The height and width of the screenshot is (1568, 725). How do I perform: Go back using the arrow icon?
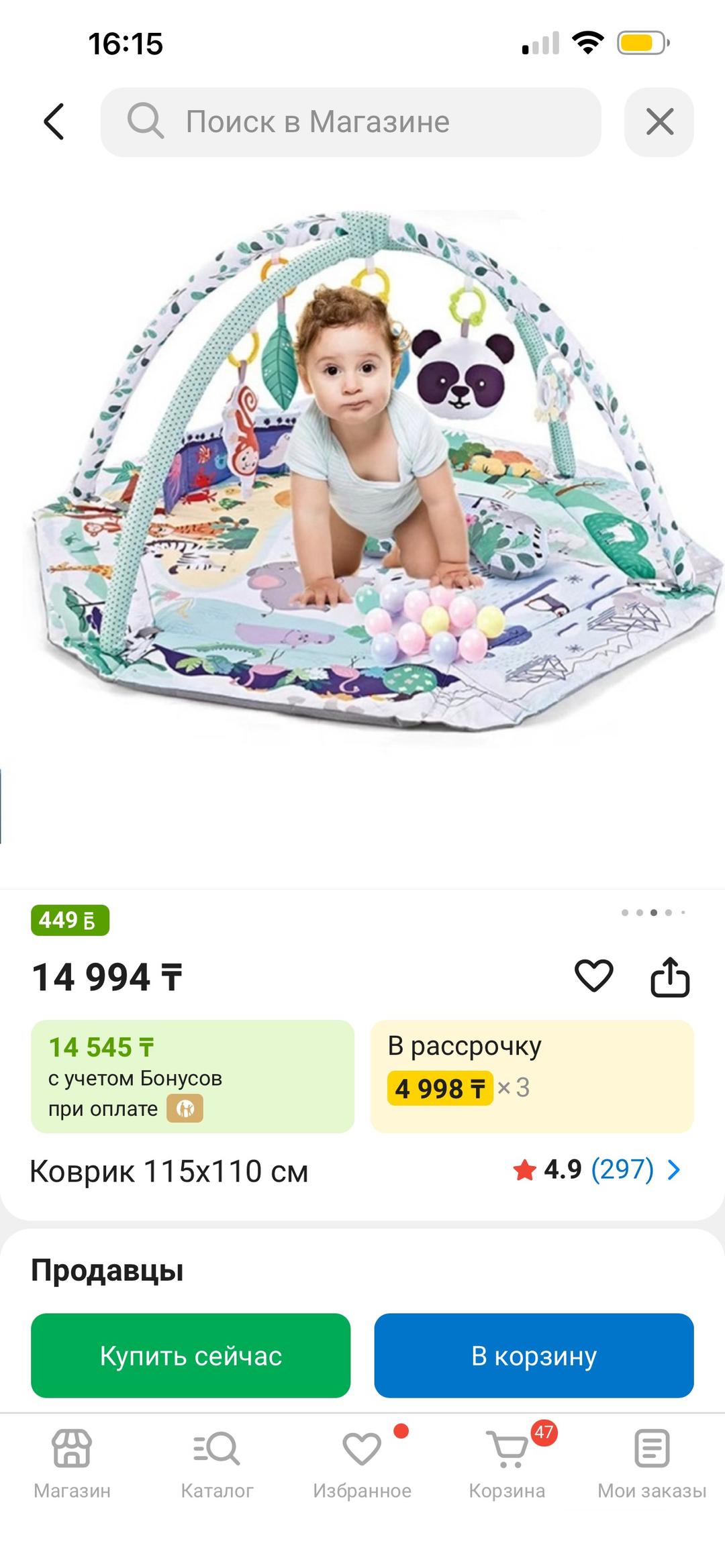click(x=54, y=121)
